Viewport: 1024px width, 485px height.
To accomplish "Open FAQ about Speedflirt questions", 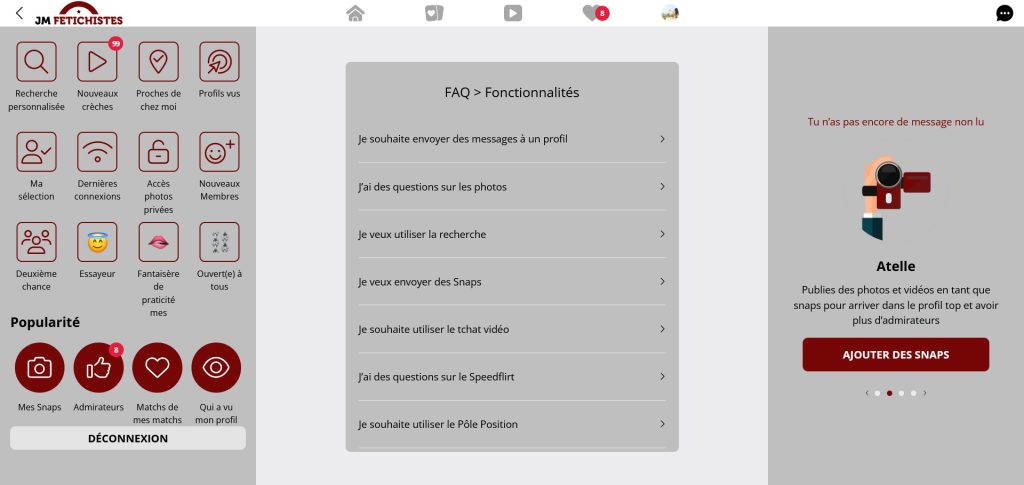I will pos(511,377).
